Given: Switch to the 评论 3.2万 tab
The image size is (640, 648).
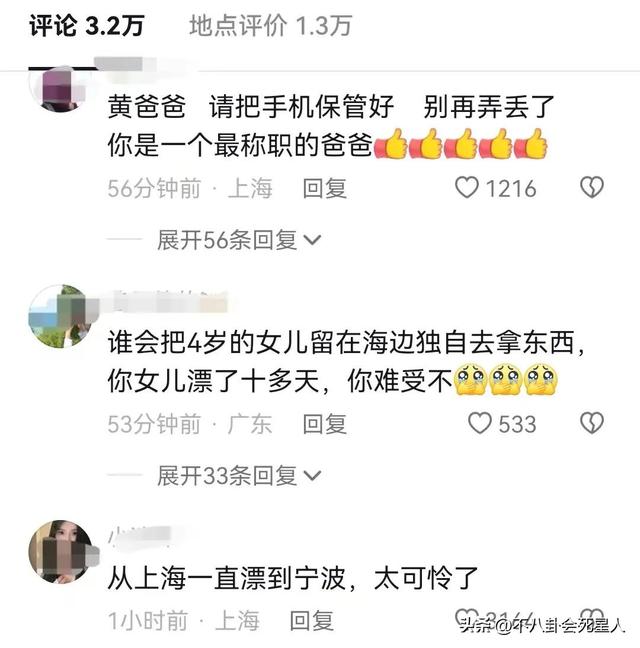Looking at the screenshot, I should pyautogui.click(x=86, y=26).
